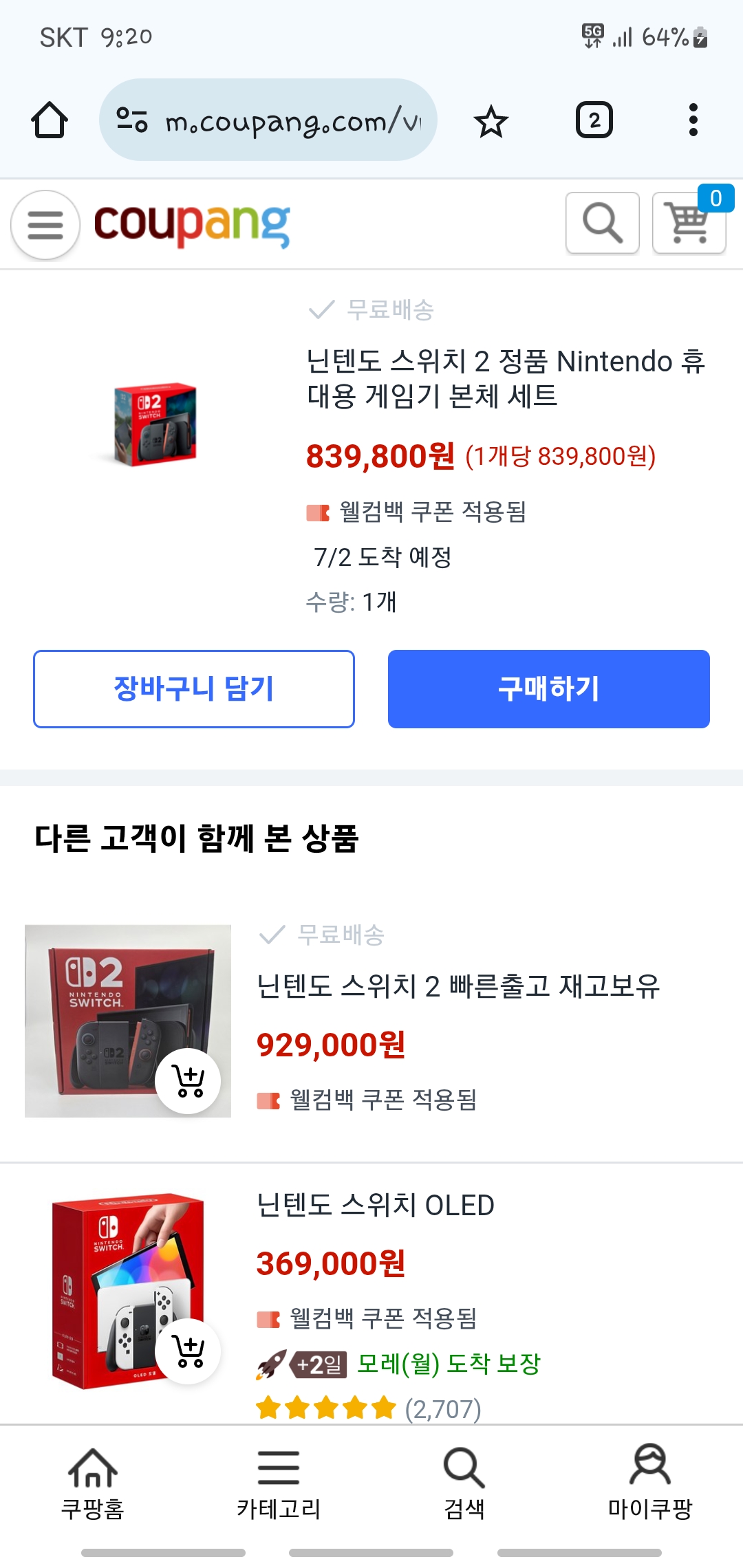Bookmark this page with the star

click(x=491, y=121)
